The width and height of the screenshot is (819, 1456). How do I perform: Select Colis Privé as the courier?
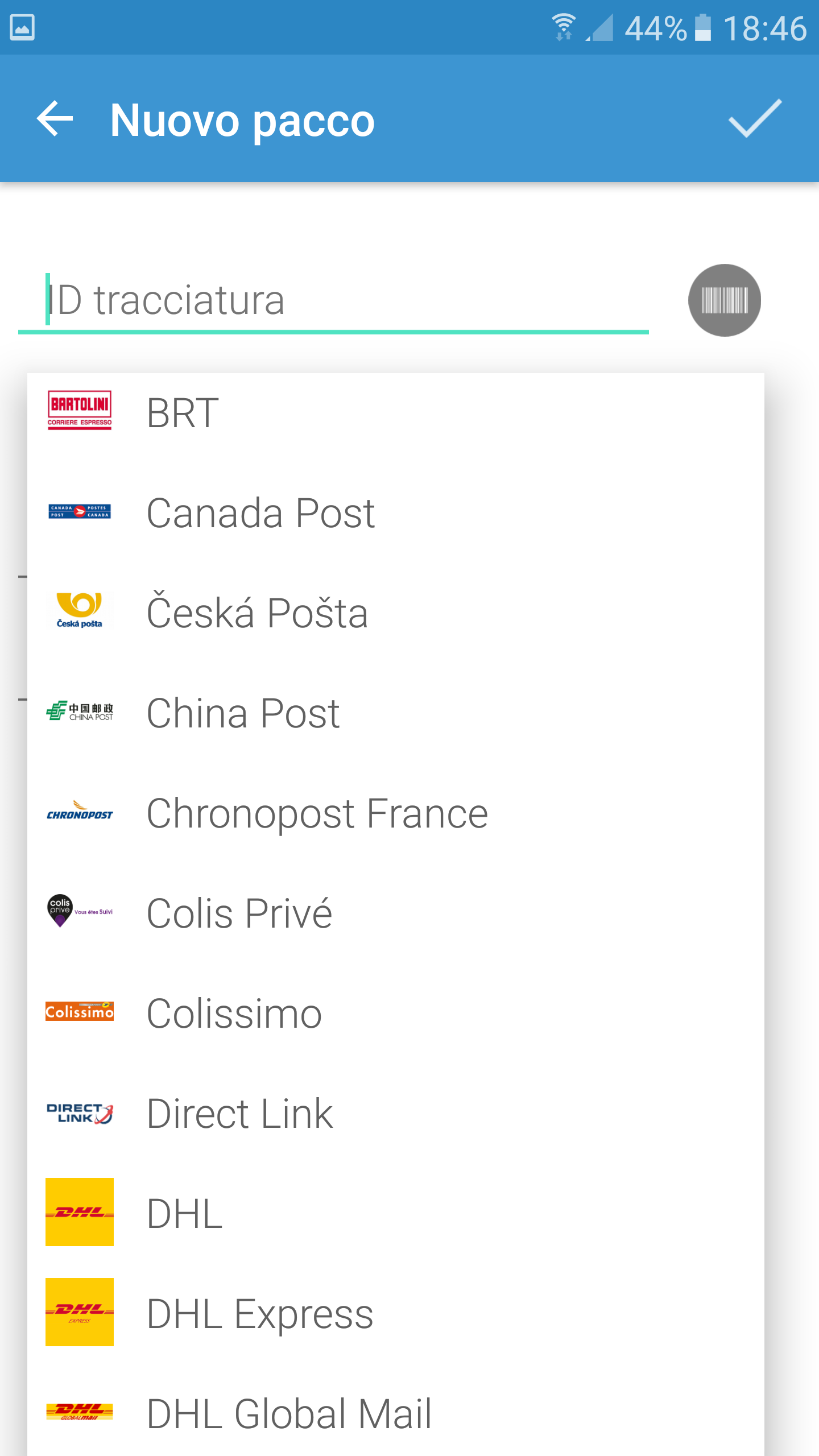pos(396,913)
